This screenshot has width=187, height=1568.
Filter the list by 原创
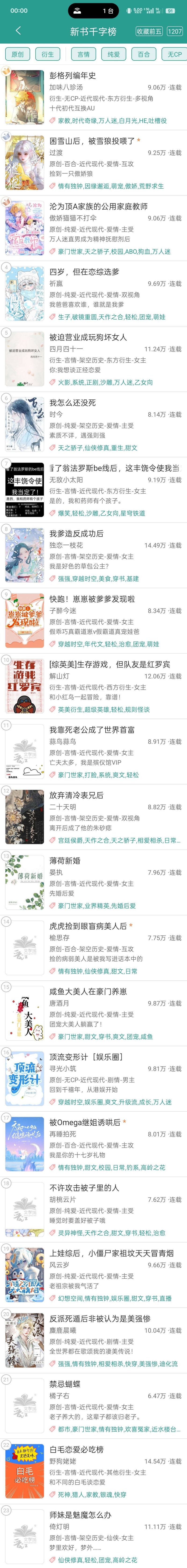click(18, 54)
